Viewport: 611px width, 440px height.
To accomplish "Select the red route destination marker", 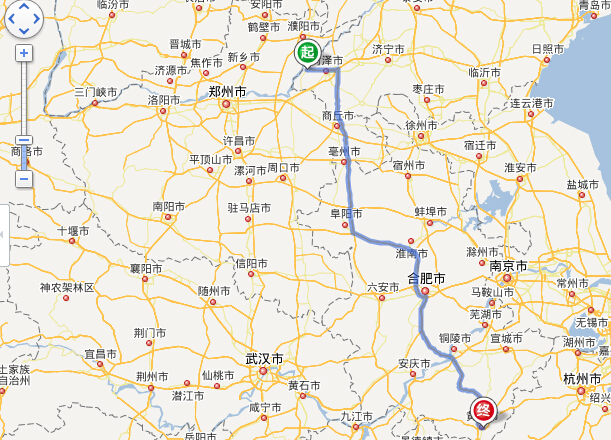I will (x=484, y=410).
